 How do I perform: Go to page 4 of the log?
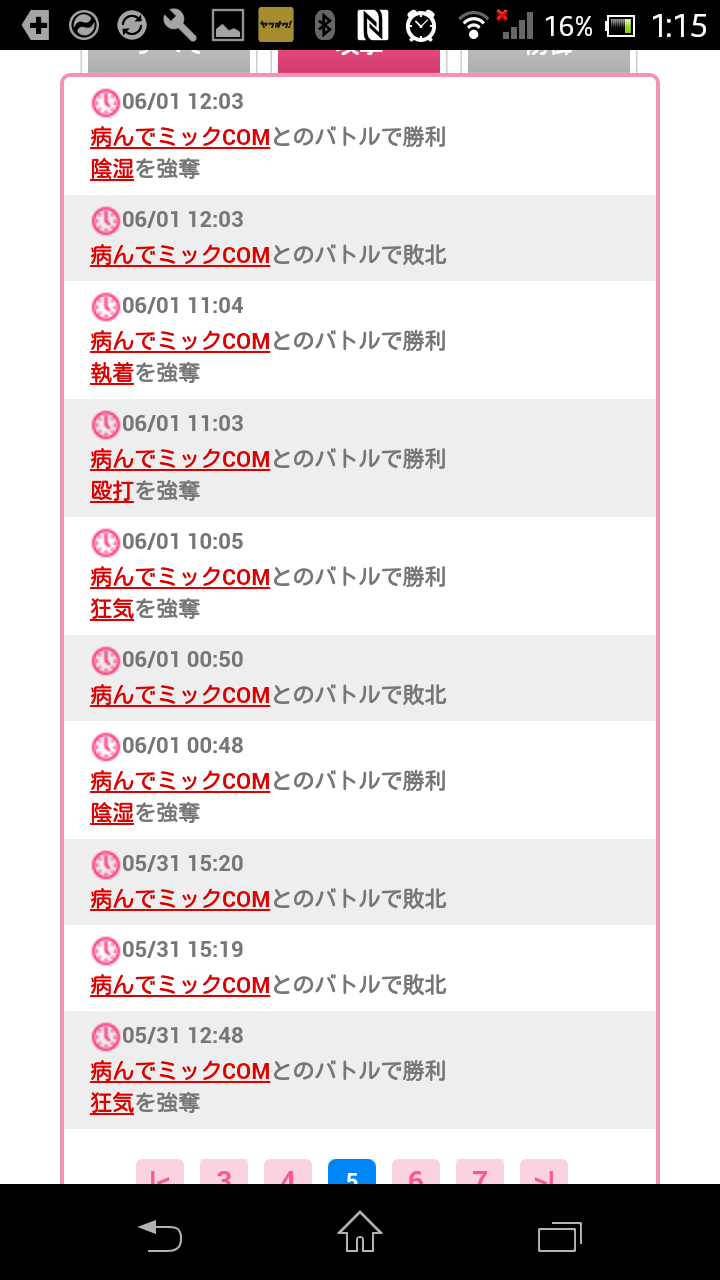pos(288,1174)
